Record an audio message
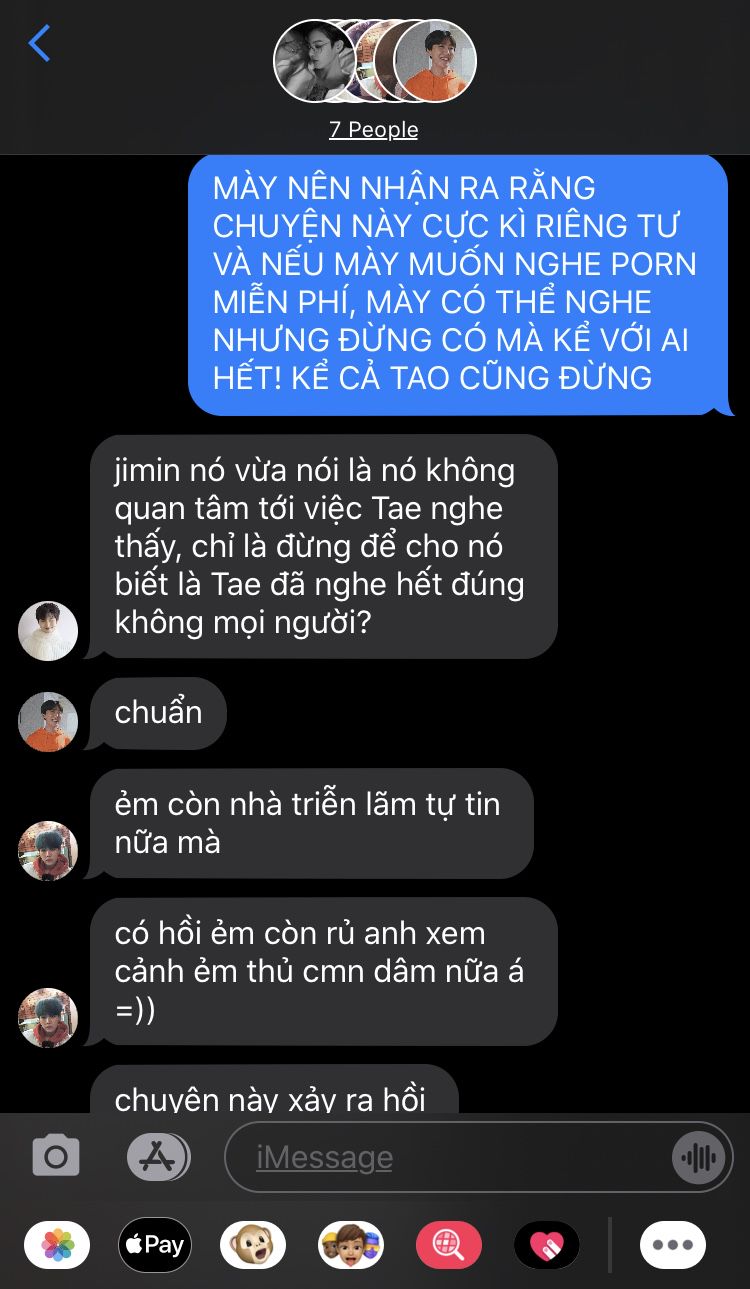The width and height of the screenshot is (750, 1289). tap(698, 1158)
